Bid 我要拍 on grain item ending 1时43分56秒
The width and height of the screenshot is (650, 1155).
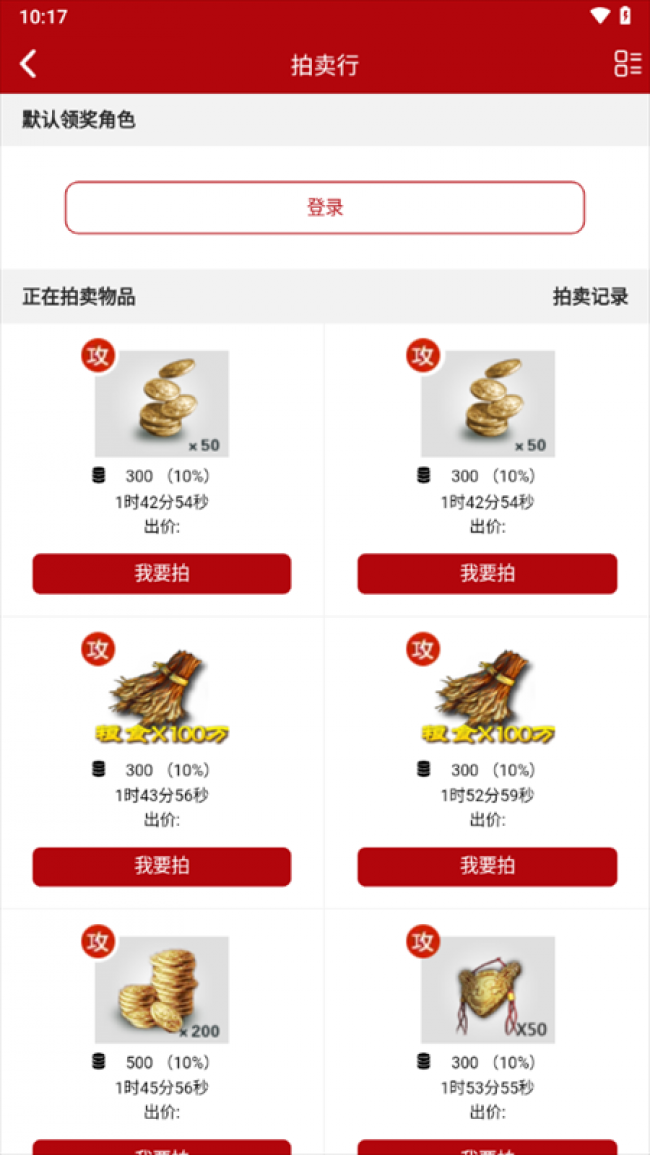tap(162, 866)
